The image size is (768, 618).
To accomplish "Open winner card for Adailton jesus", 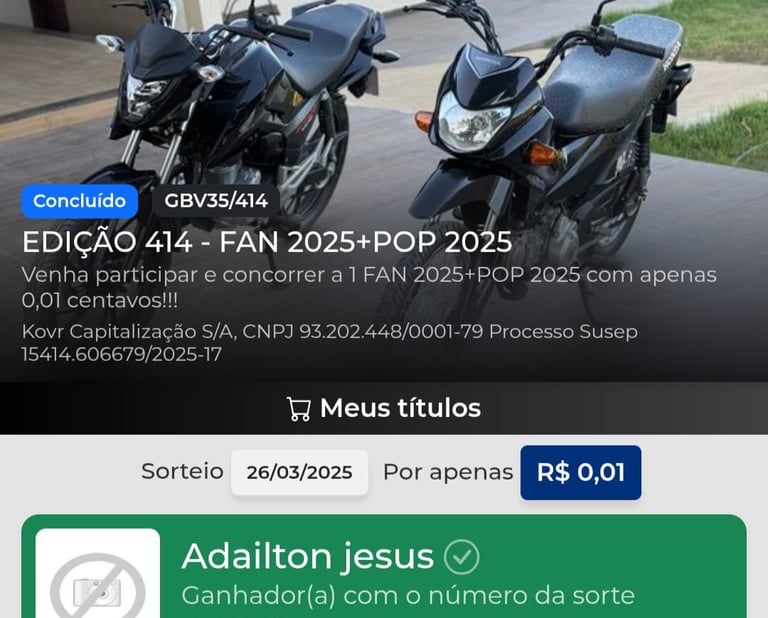I will 384,568.
